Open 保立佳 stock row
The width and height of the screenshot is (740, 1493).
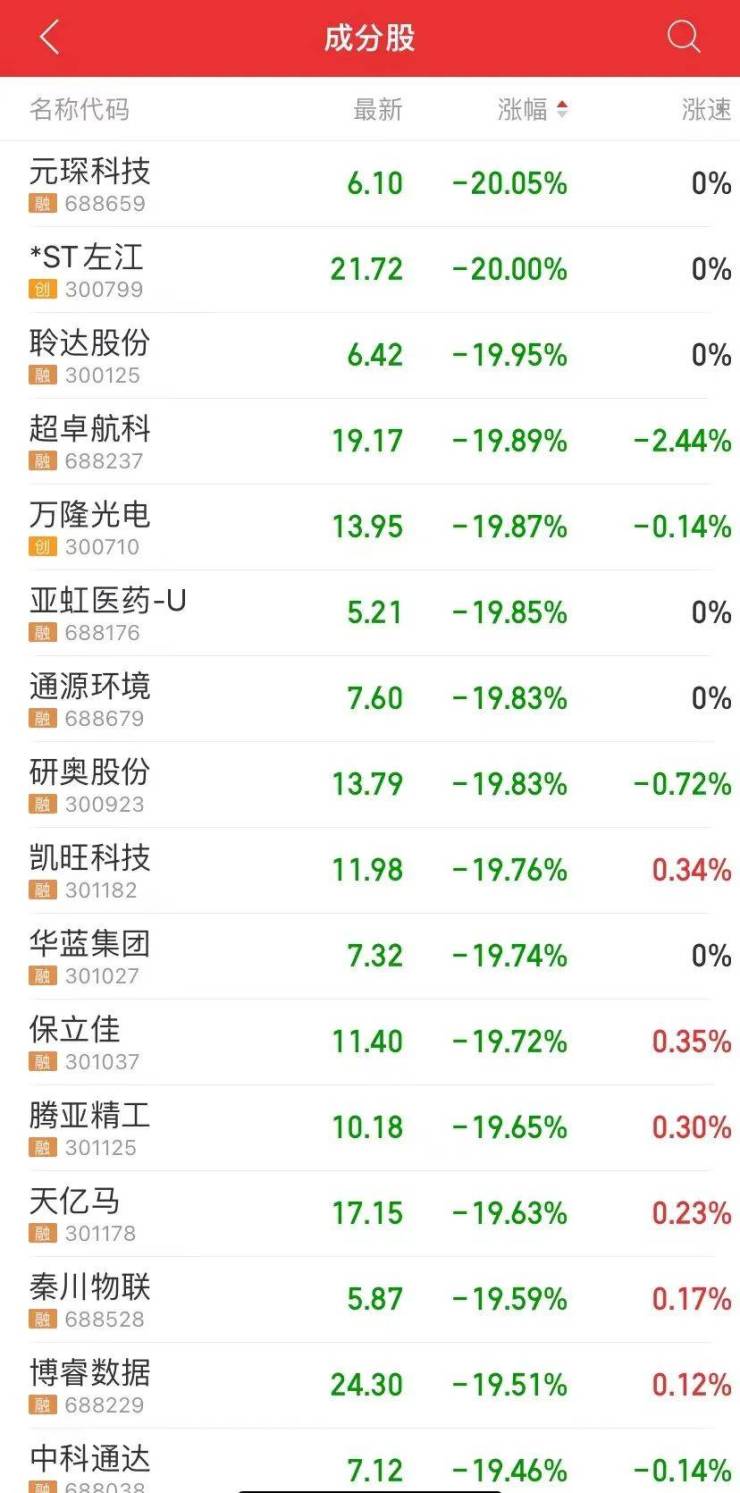point(75,1042)
